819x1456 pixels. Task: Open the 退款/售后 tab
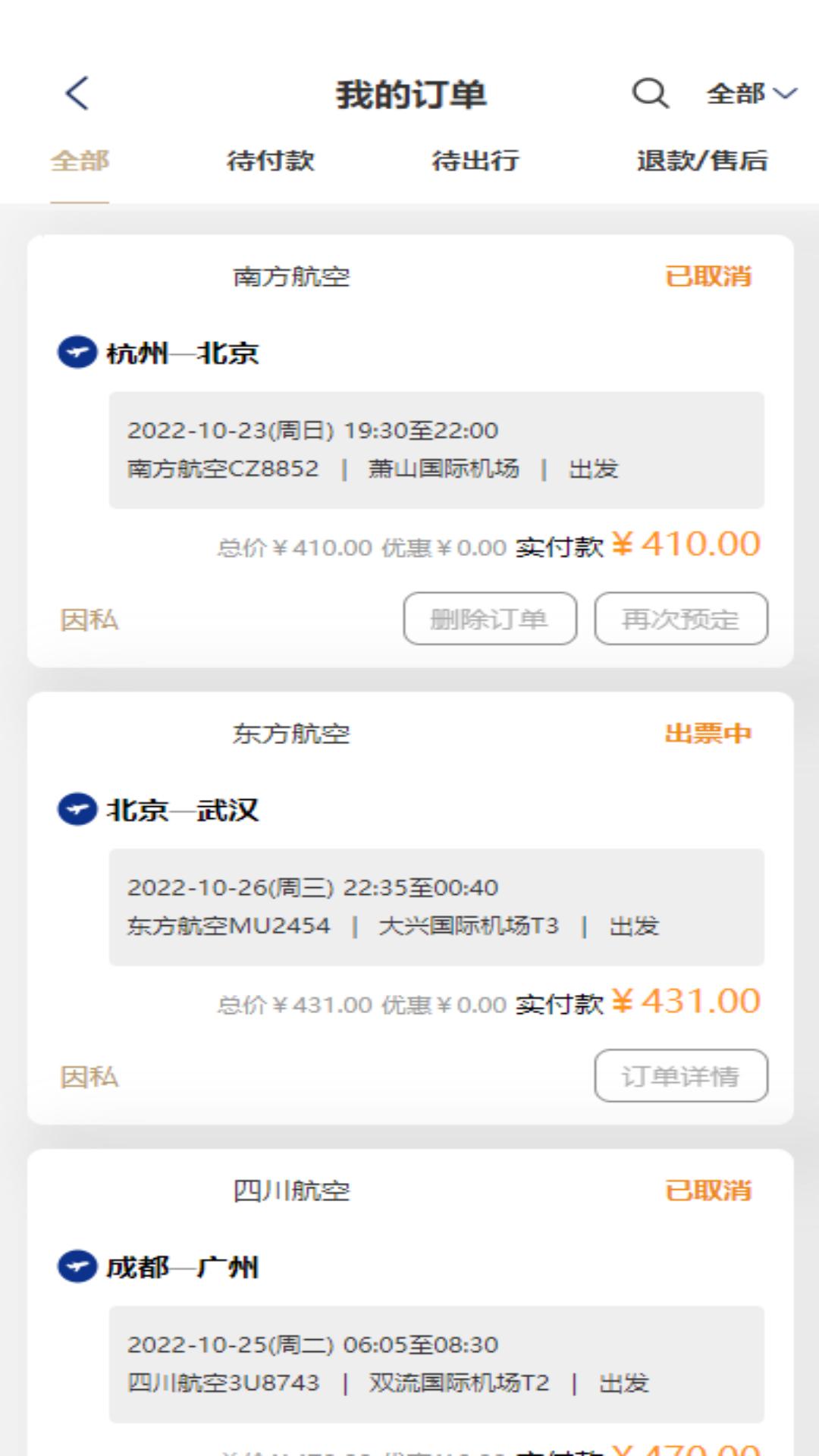tap(701, 161)
